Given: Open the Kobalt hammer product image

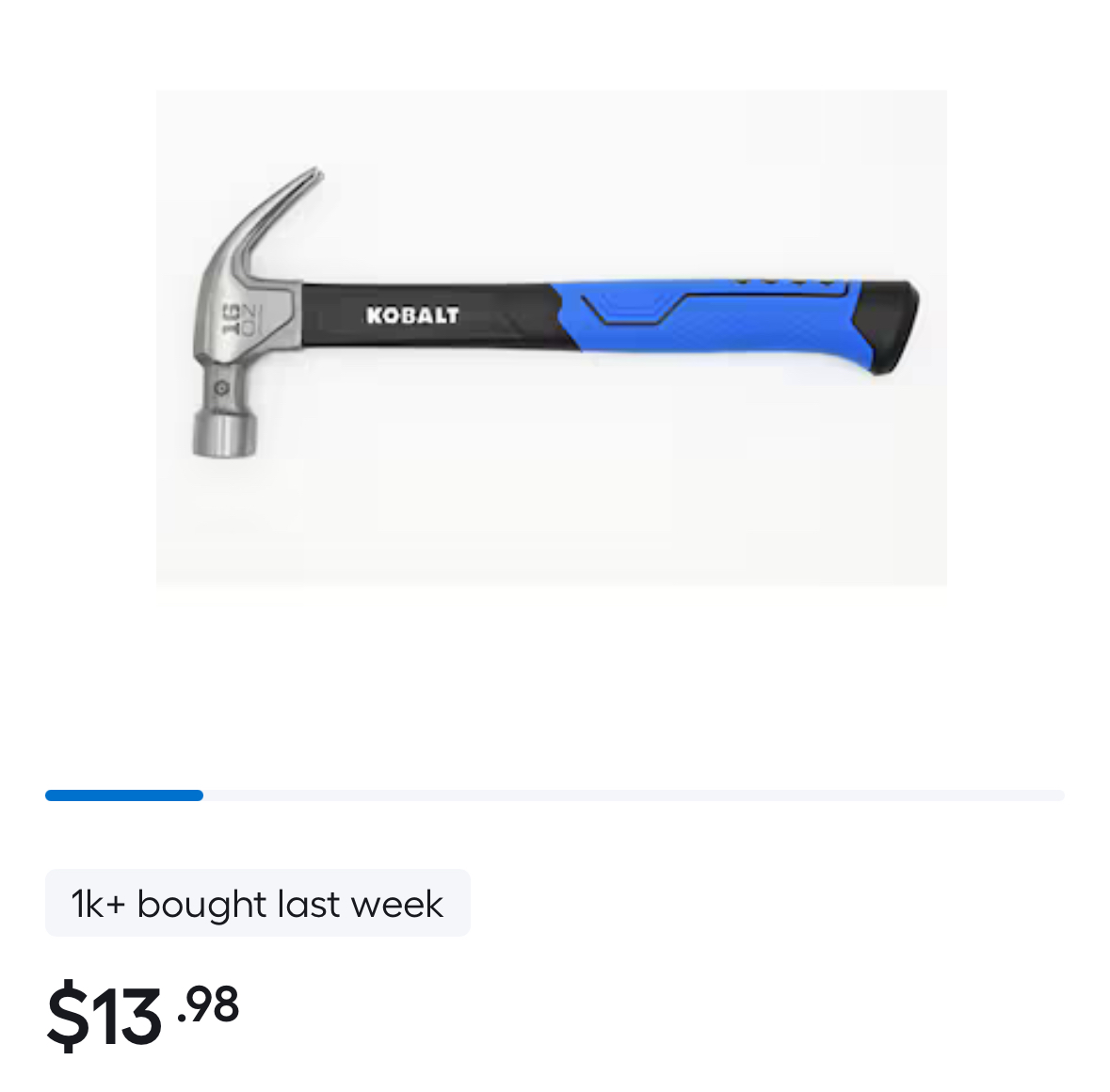Looking at the screenshot, I should point(552,337).
